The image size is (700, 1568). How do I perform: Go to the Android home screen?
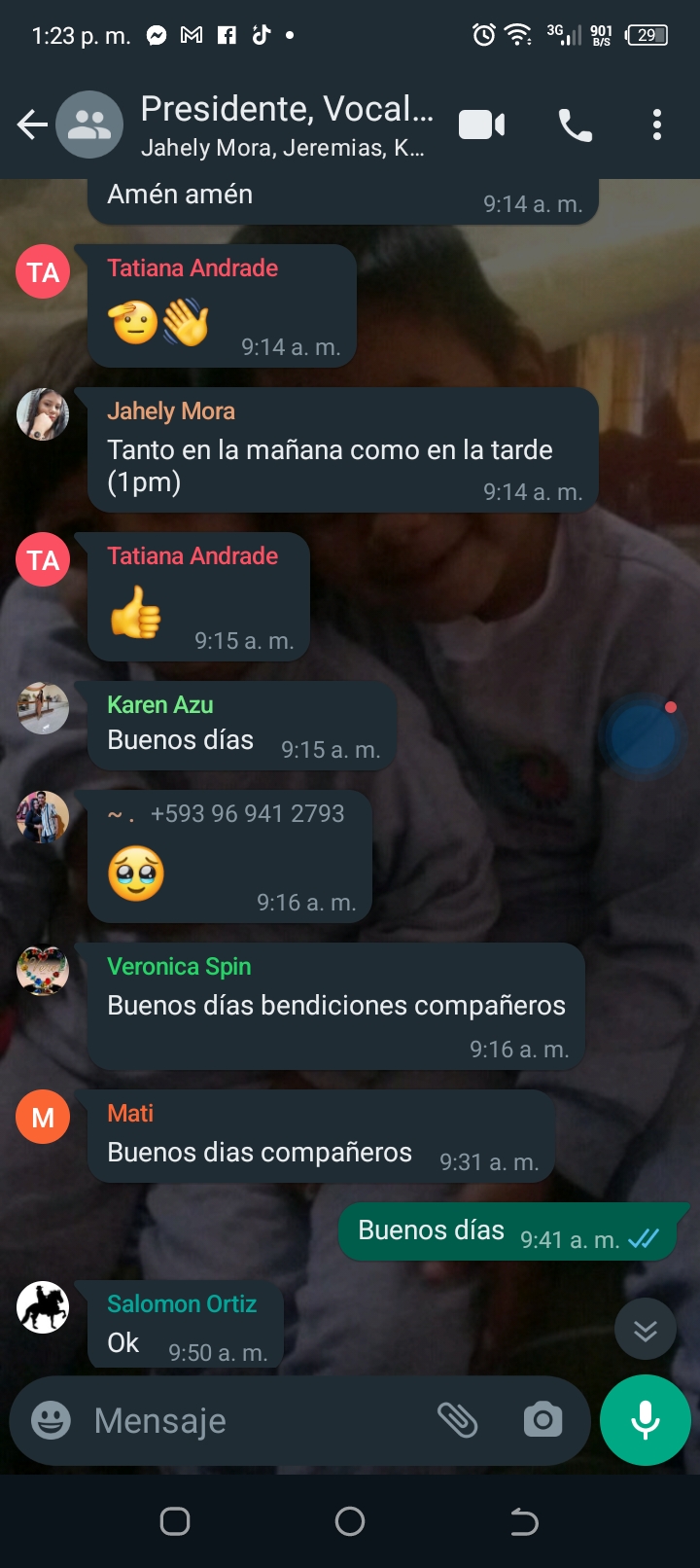(350, 1521)
